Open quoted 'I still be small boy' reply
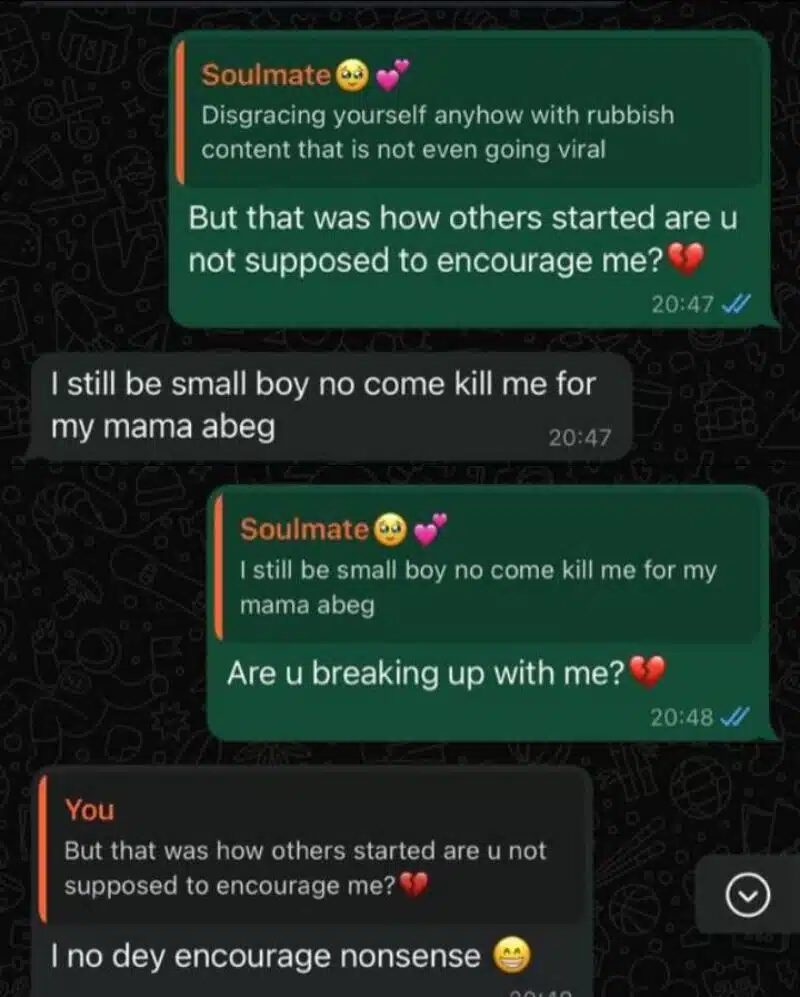Image resolution: width=800 pixels, height=997 pixels. click(490, 570)
